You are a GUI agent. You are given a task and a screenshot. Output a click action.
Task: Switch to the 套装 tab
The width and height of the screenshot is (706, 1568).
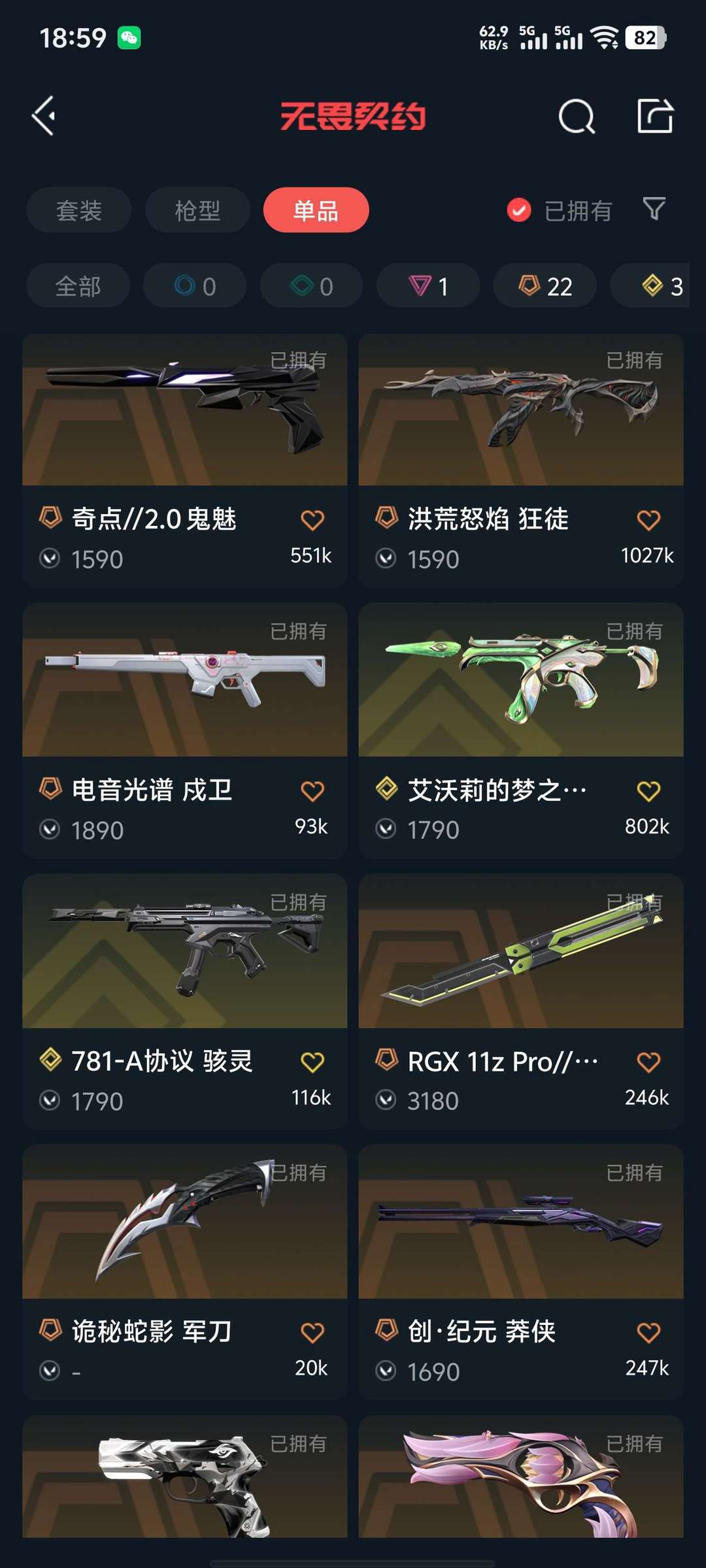point(79,210)
